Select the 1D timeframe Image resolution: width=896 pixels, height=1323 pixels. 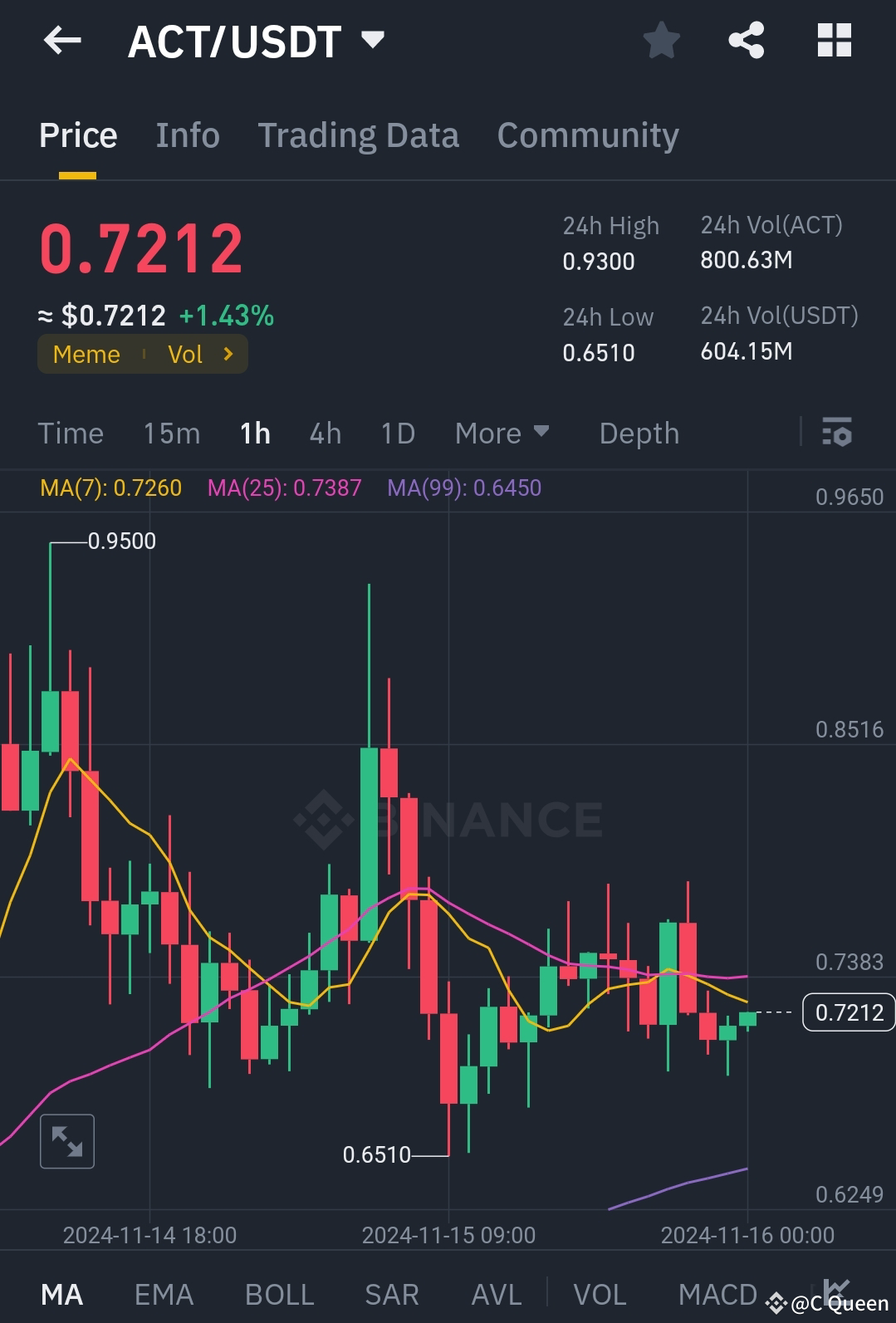396,433
